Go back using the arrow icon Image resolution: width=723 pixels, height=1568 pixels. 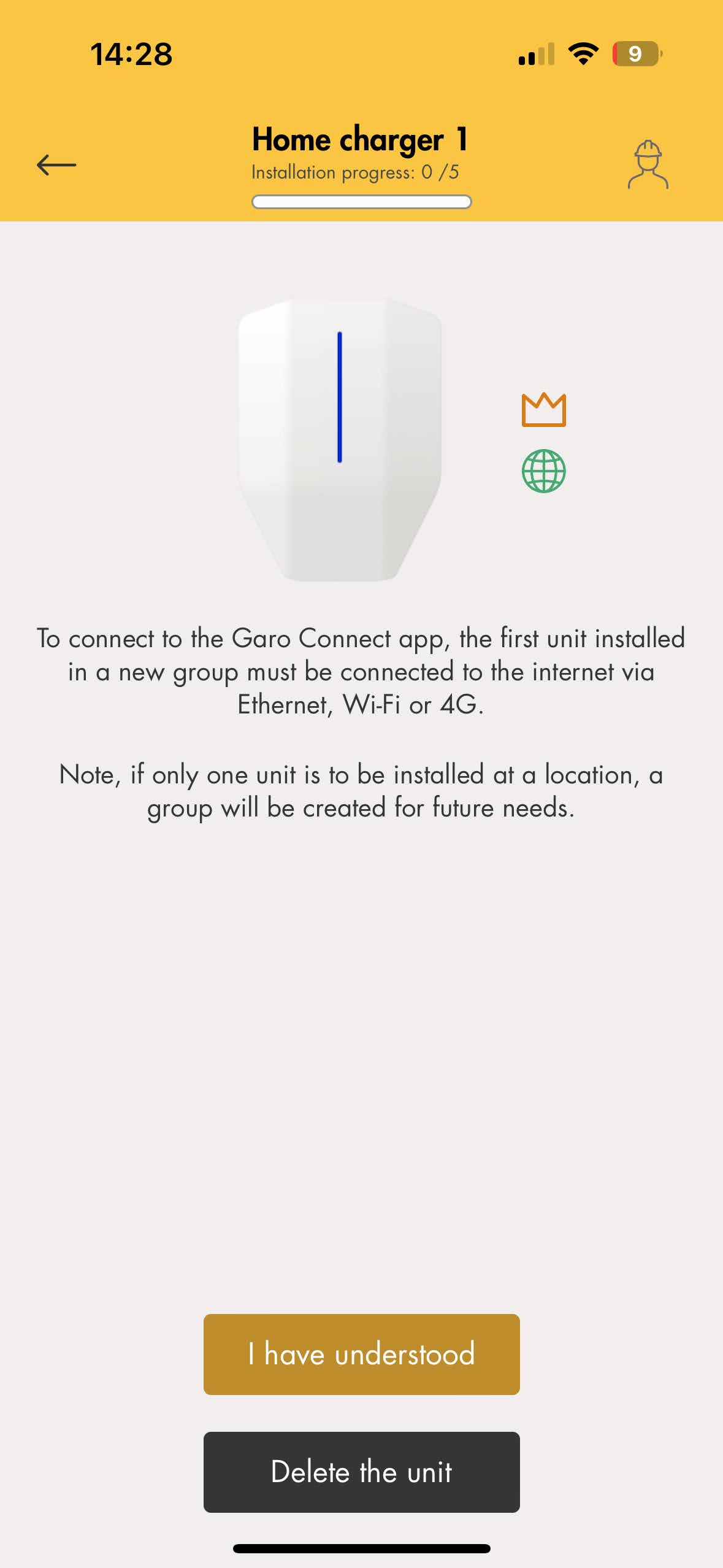click(x=56, y=164)
